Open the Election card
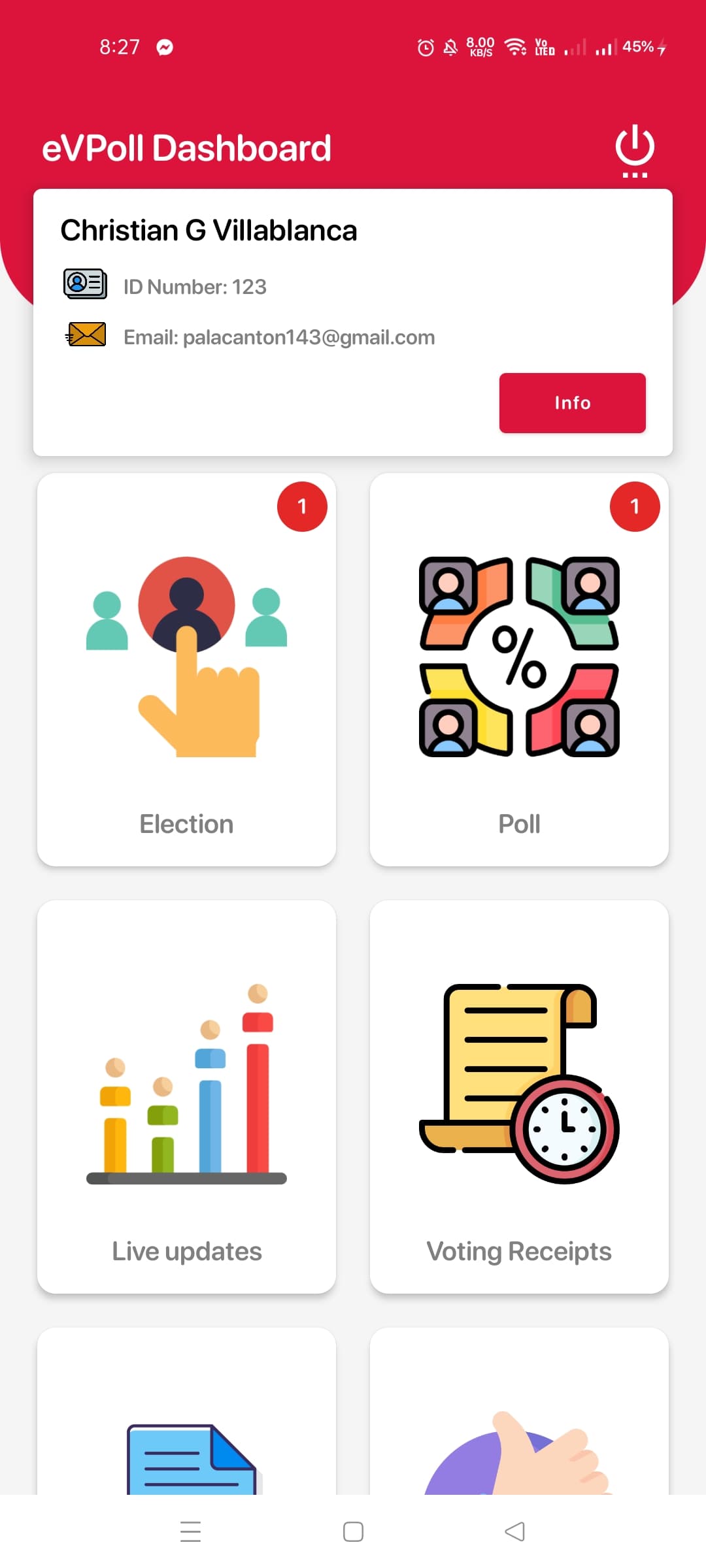Viewport: 706px width, 1568px height. pyautogui.click(x=187, y=670)
